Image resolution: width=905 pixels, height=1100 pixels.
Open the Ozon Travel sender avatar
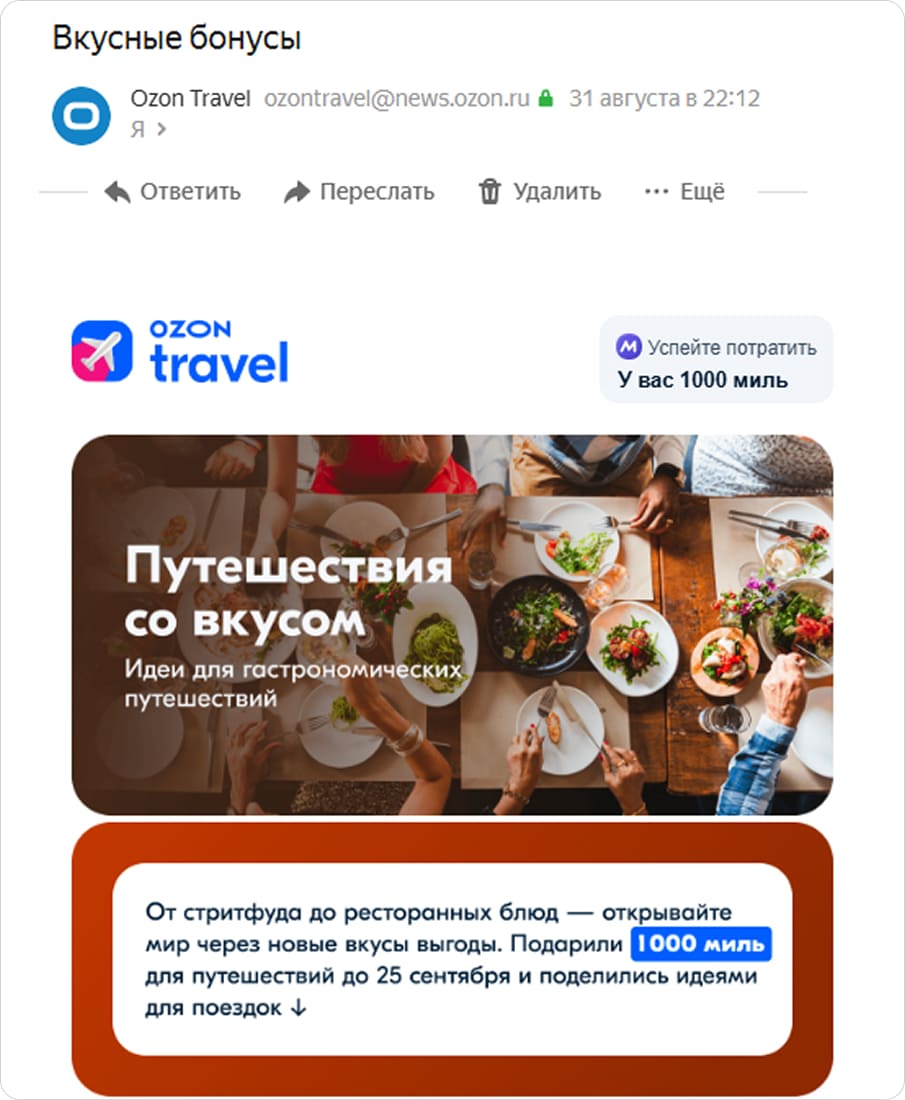[81, 115]
